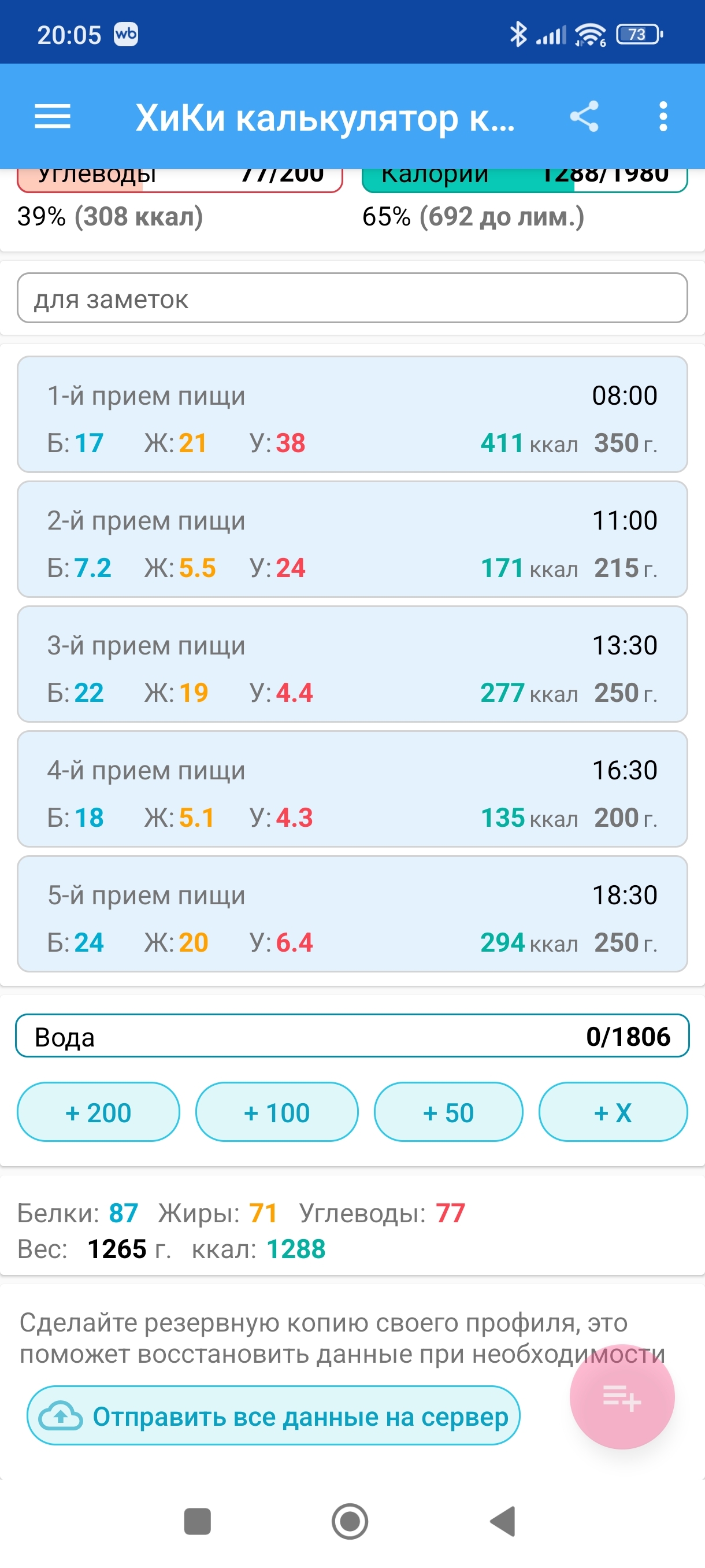Screen dimensions: 705x1568
Task: Tap «Отправить все данные на сервер»
Action: (x=273, y=1416)
